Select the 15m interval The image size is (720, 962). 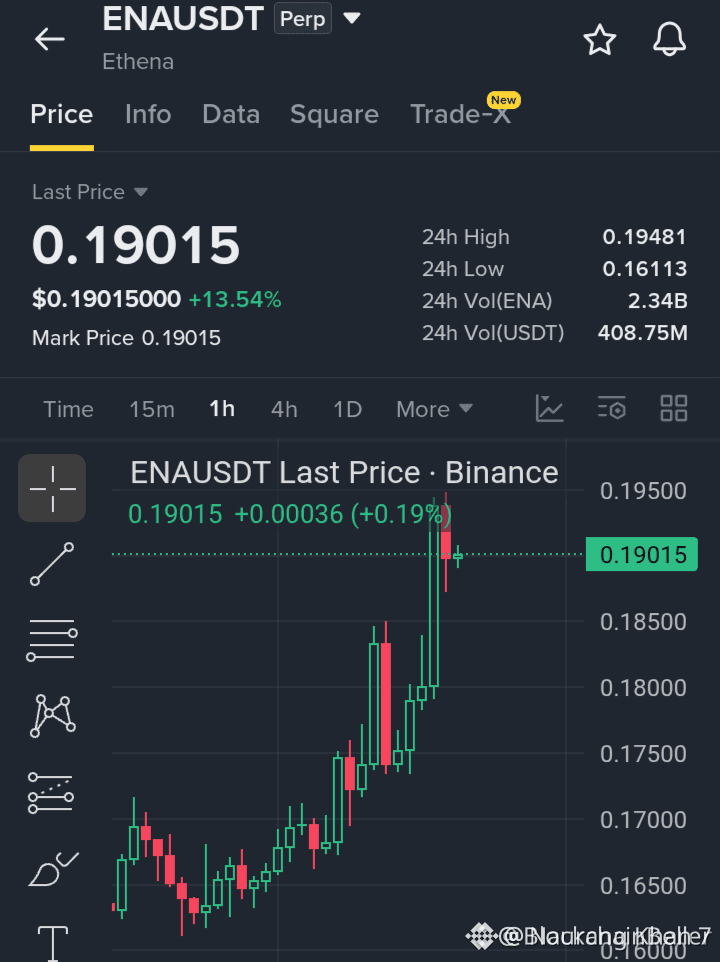pos(151,409)
